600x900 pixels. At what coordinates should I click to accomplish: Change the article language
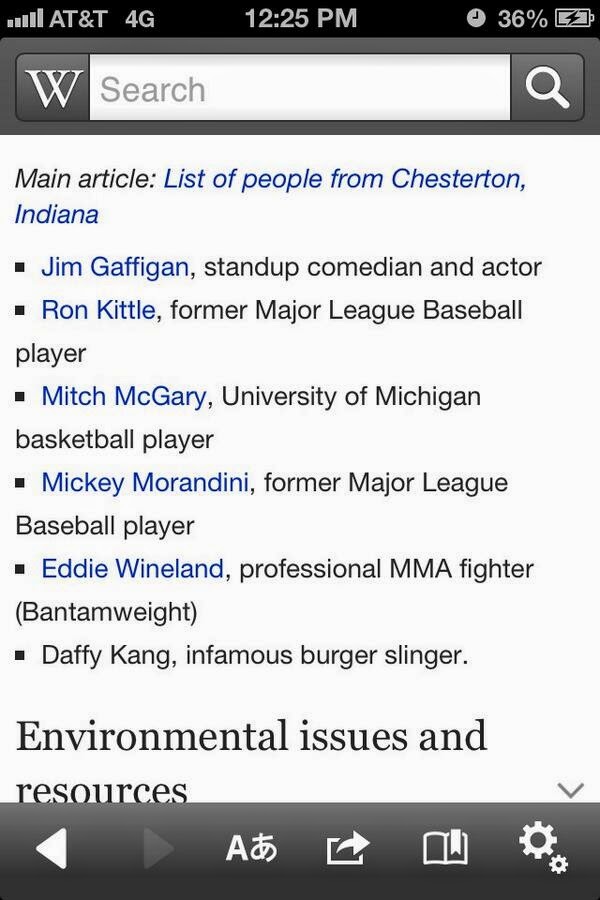pyautogui.click(x=251, y=849)
